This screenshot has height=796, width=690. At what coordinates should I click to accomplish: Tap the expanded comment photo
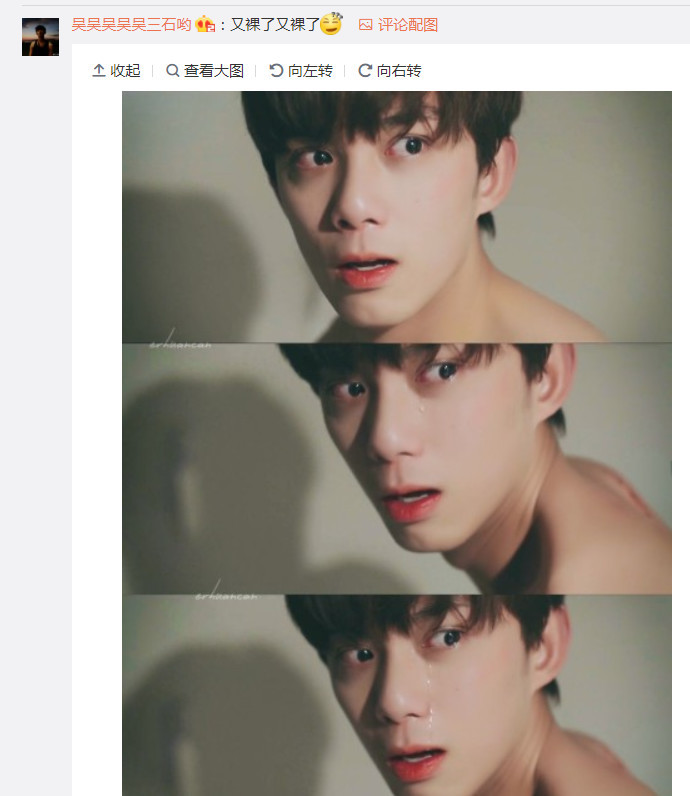point(397,443)
